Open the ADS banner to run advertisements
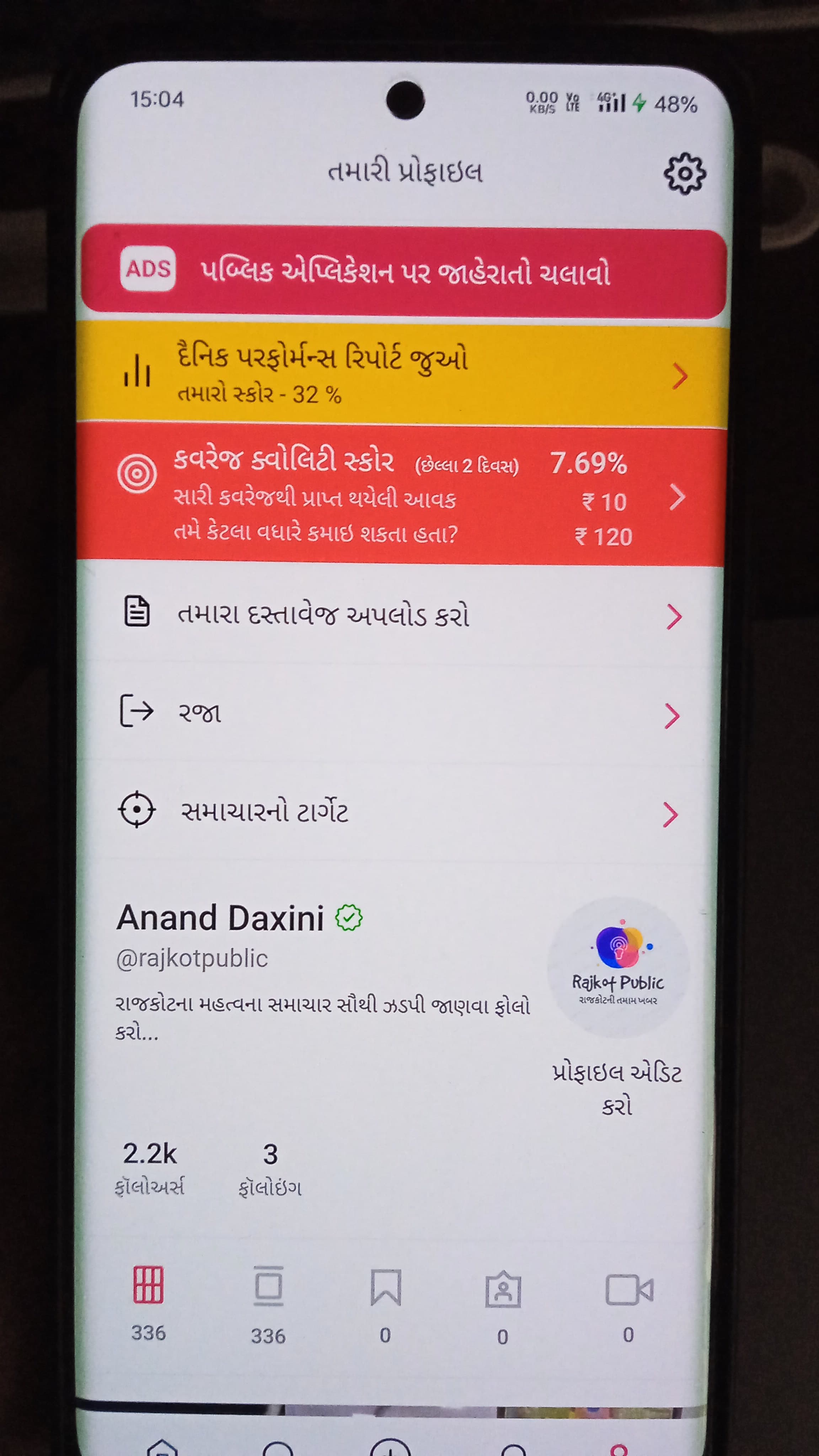 403,272
